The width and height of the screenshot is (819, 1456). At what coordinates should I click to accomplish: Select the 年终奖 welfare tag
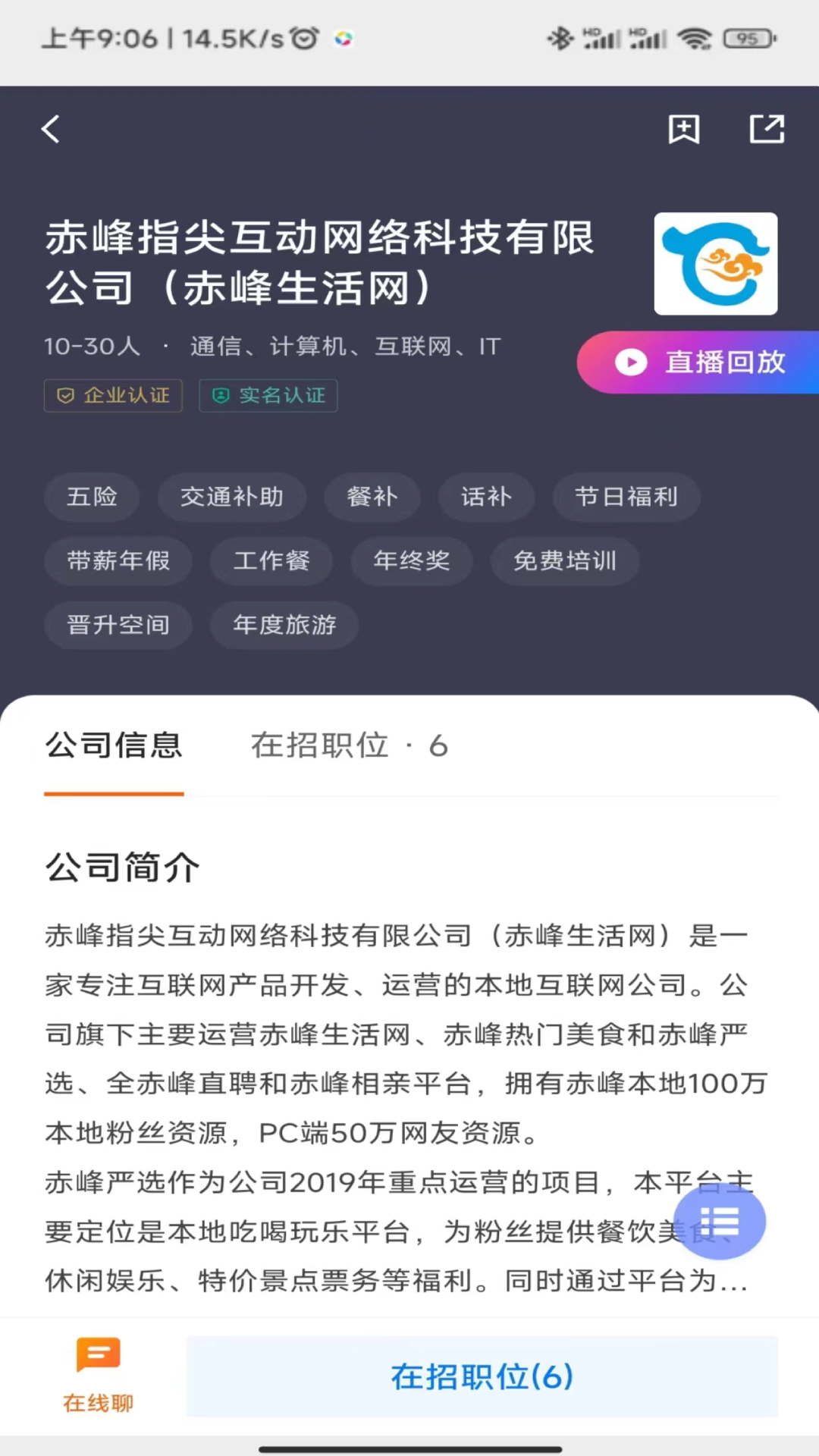(x=412, y=561)
